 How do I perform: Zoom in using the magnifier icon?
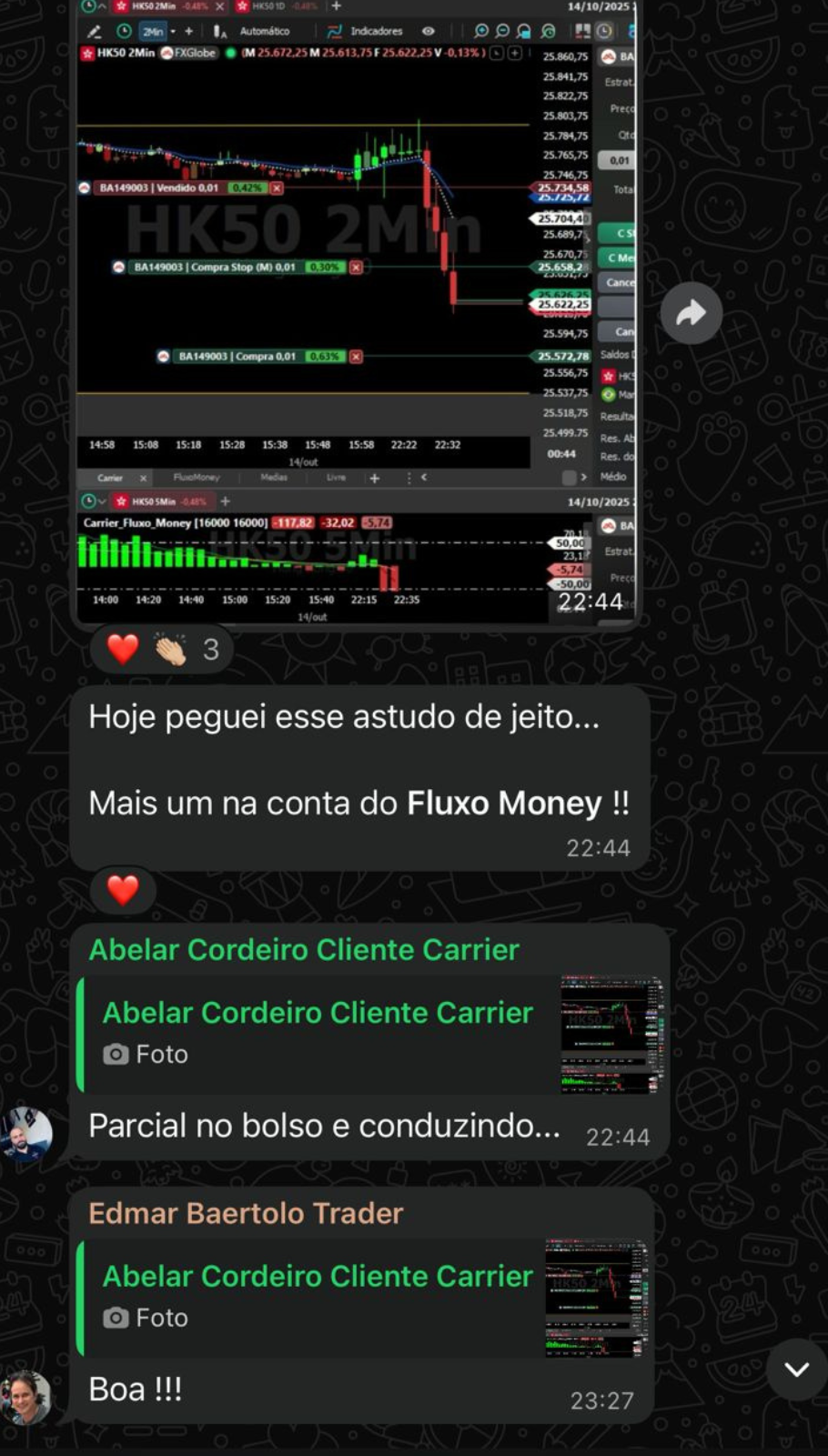[x=481, y=30]
